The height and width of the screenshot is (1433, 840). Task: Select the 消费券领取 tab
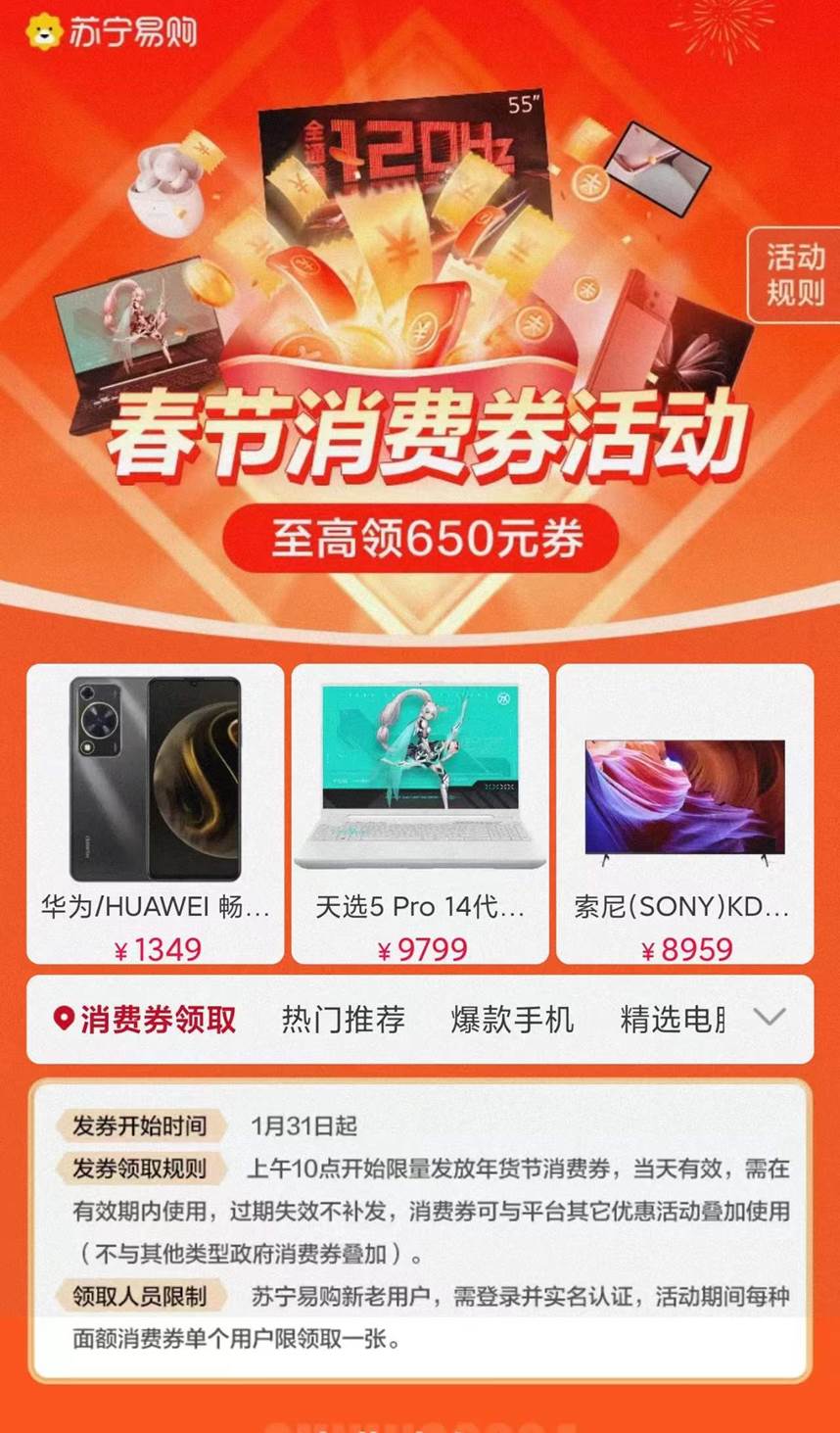(145, 1020)
